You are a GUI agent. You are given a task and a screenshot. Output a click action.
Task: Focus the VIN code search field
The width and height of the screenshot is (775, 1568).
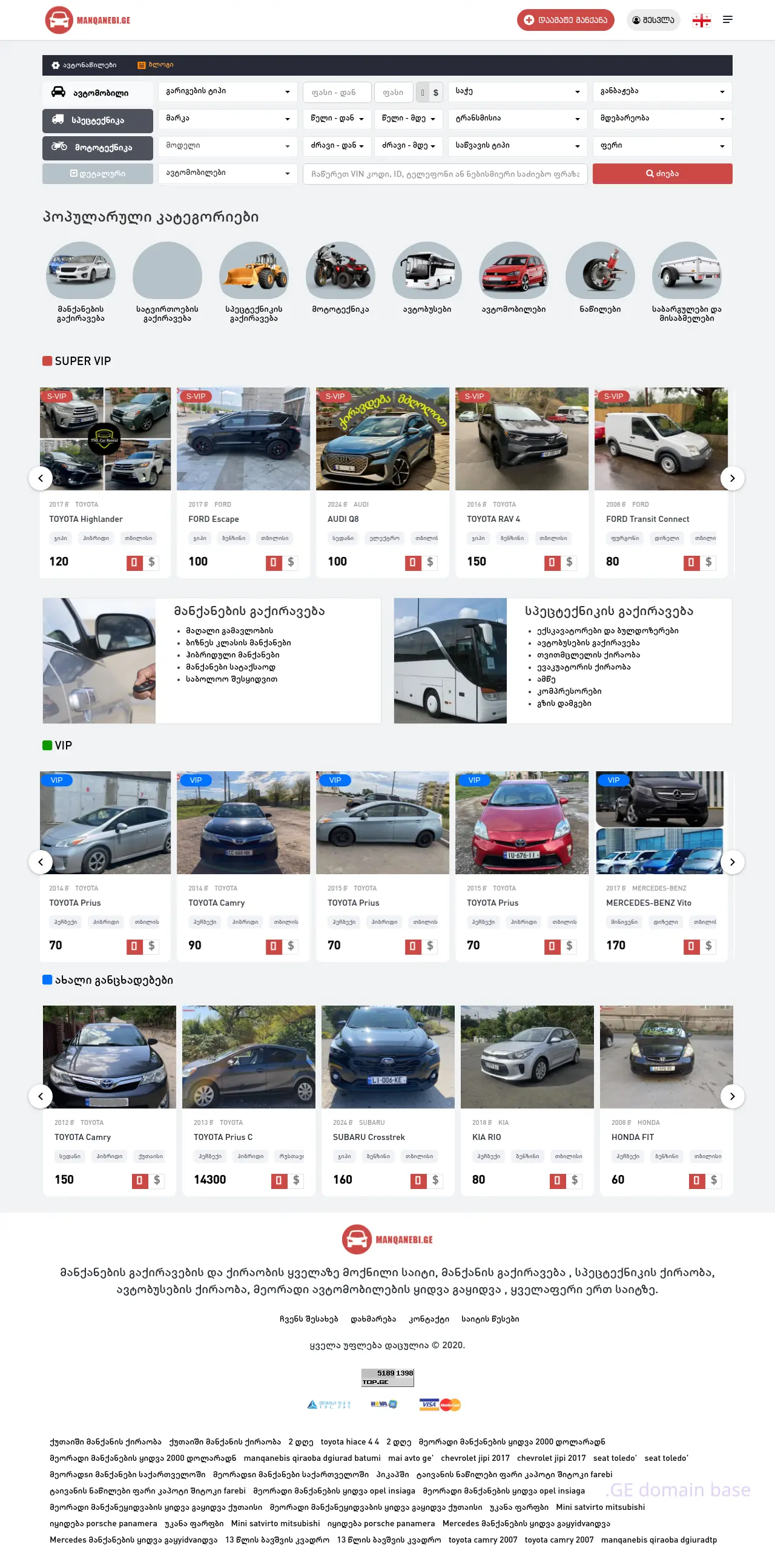(444, 174)
